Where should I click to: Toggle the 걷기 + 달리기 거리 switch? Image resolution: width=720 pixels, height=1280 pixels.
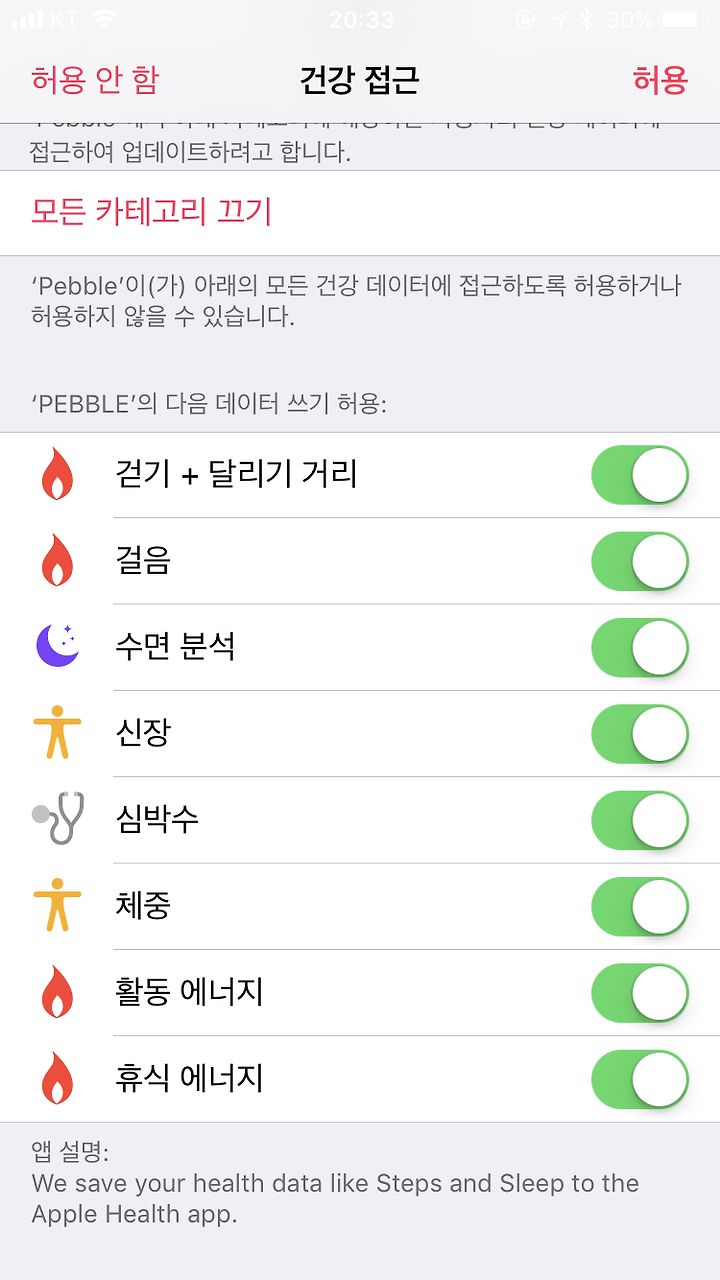click(x=641, y=475)
